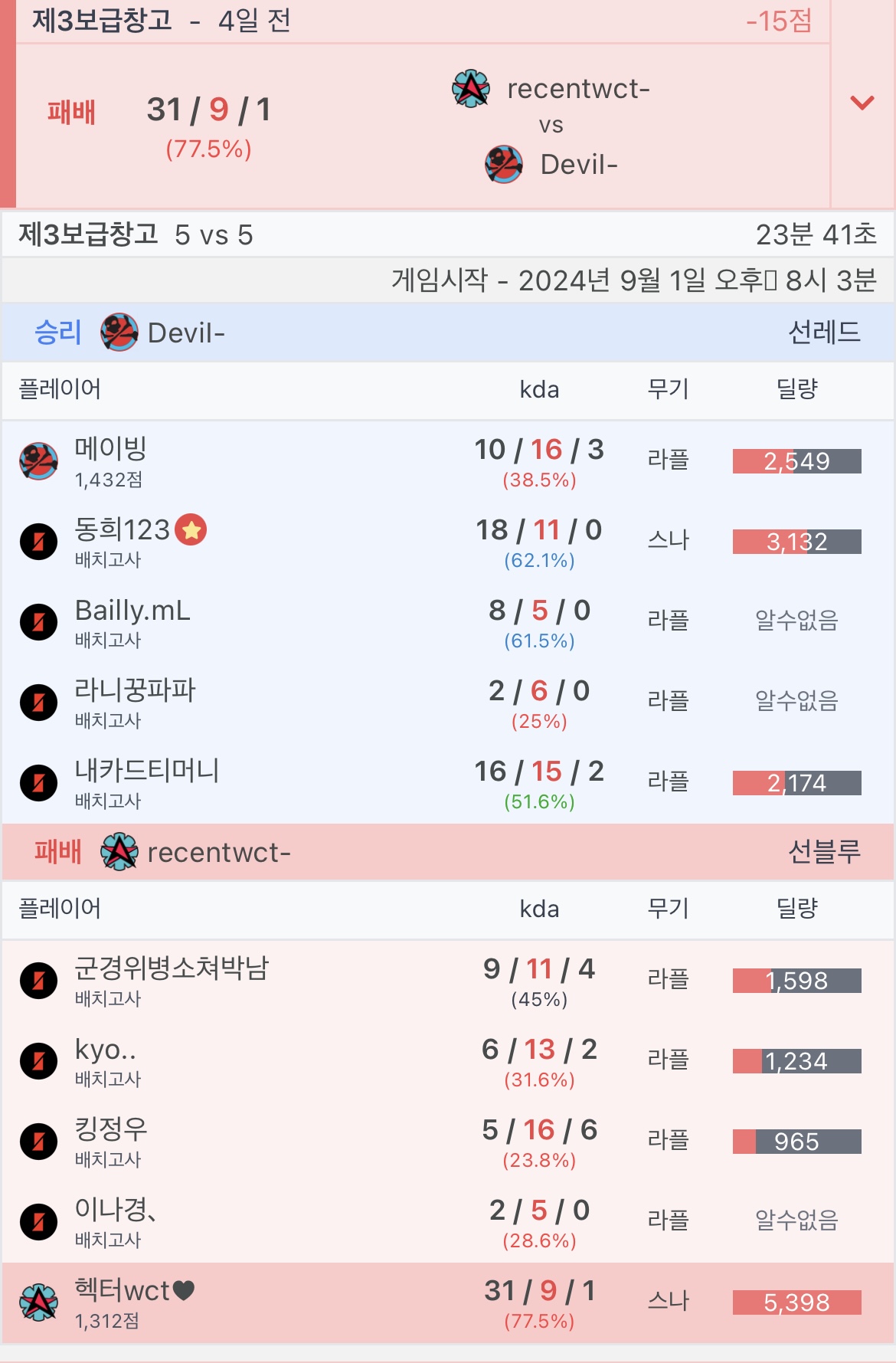View kyo..'s player page

(106, 1050)
